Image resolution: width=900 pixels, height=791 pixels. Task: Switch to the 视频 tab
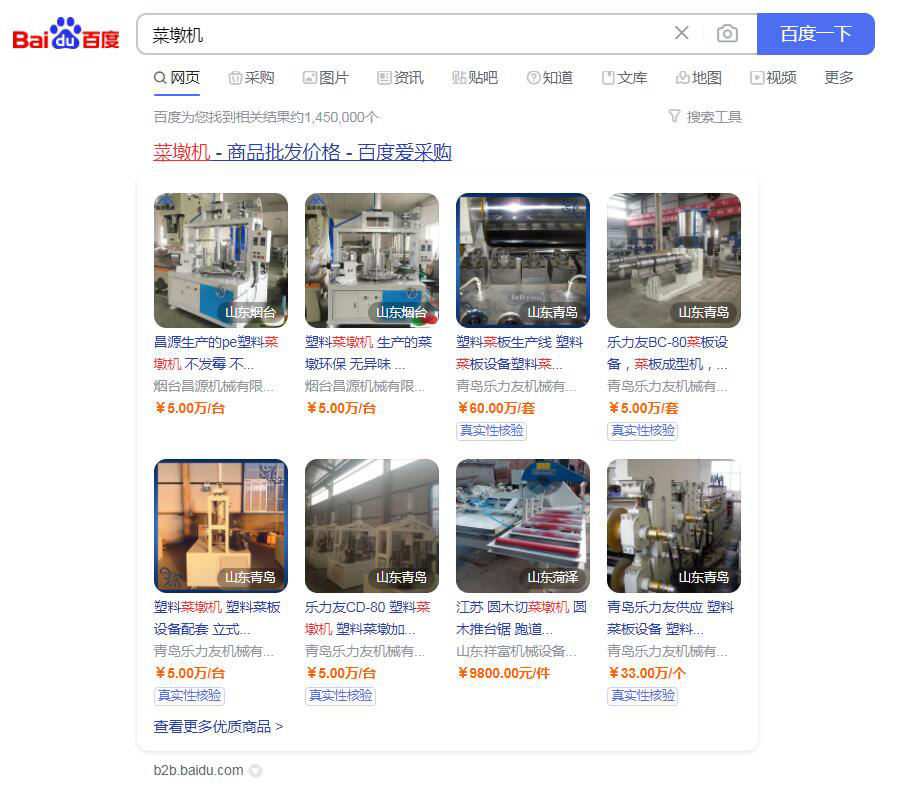[774, 78]
